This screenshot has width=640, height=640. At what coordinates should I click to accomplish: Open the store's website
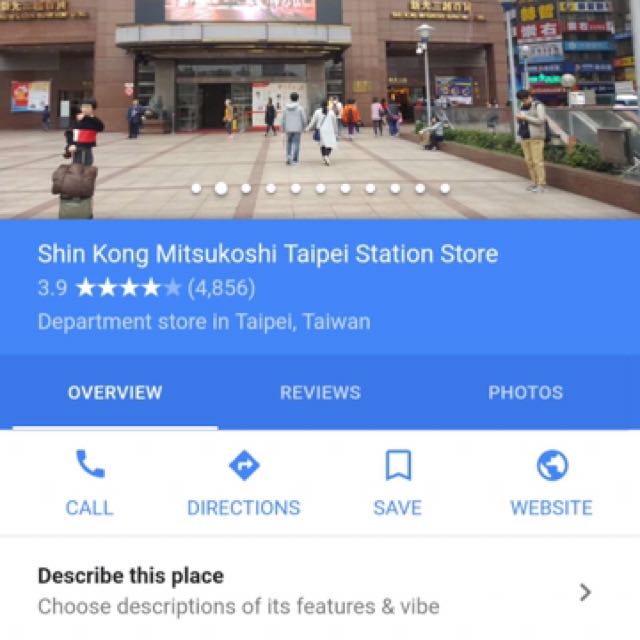click(x=551, y=483)
